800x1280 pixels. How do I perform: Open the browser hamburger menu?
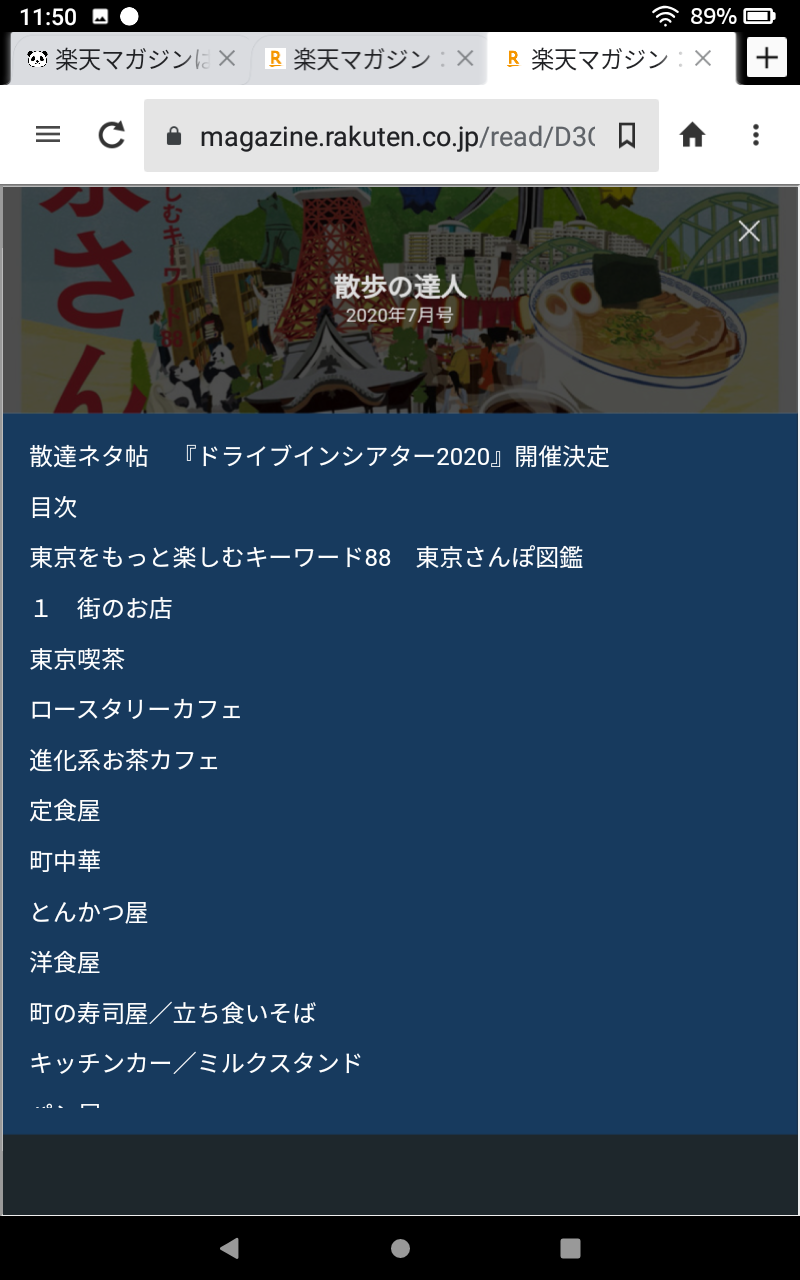[48, 135]
